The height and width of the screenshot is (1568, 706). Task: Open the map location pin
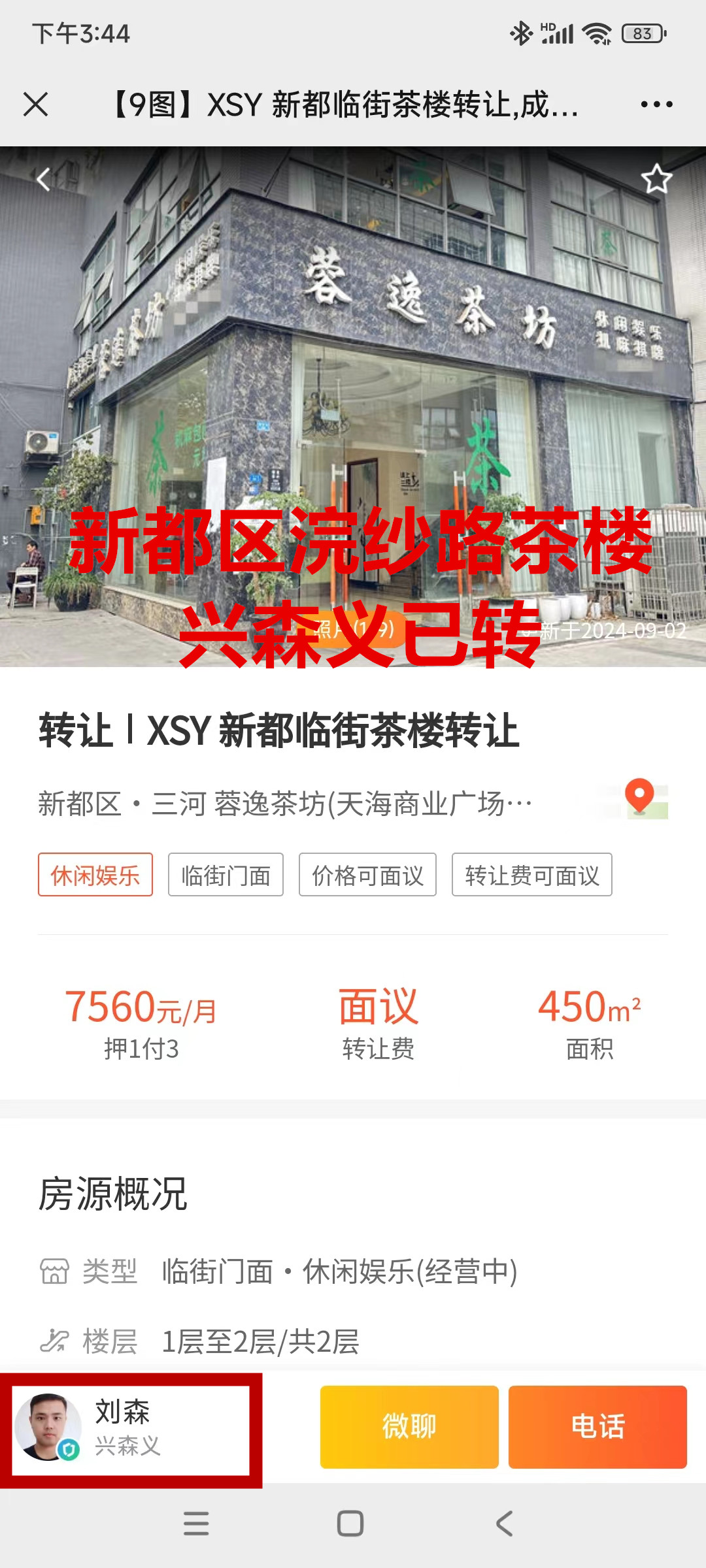pos(641,800)
